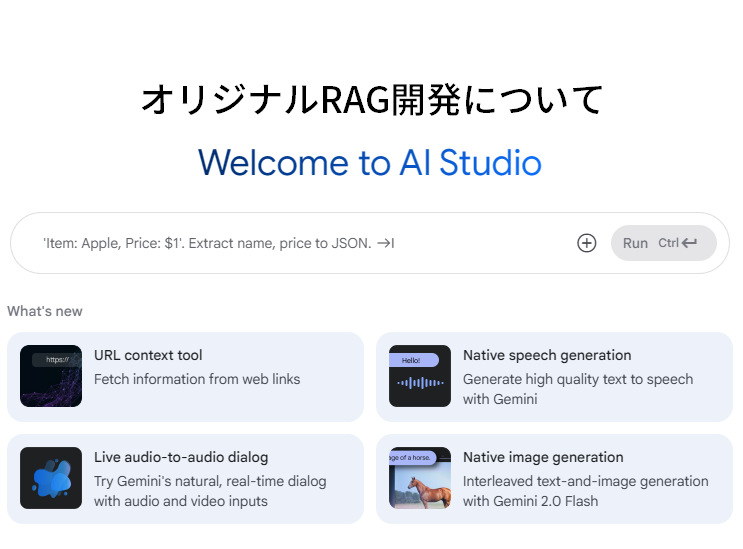Run the prompt
The image size is (743, 549).
[x=663, y=243]
